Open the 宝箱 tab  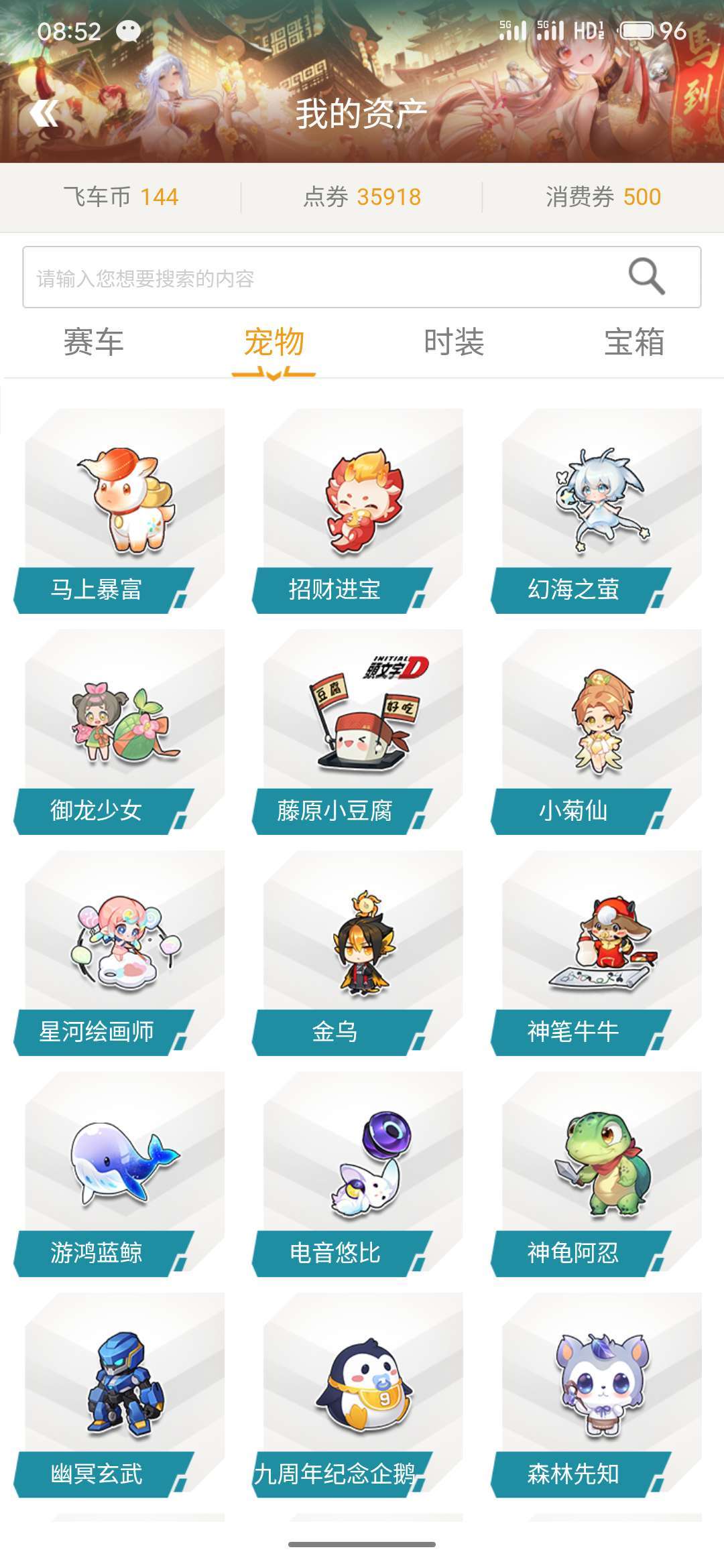tap(633, 342)
